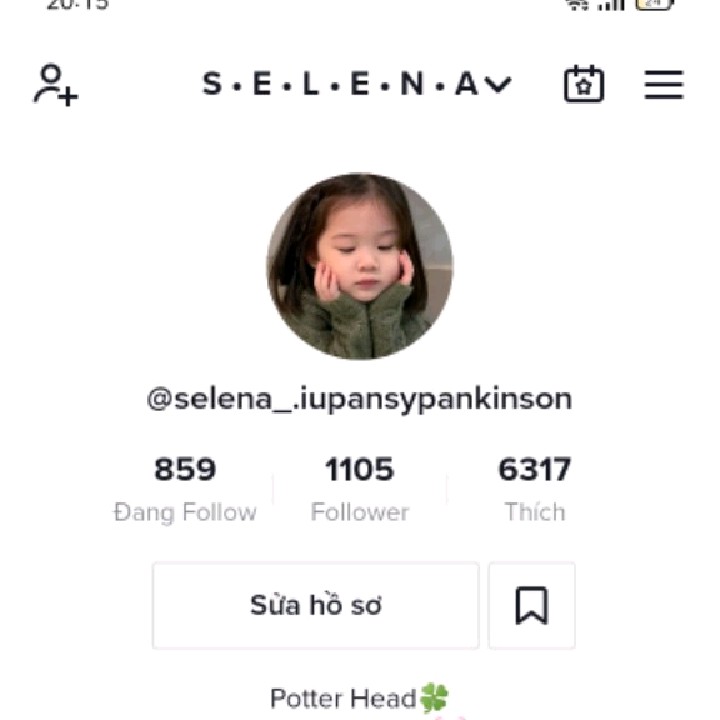Tap the Sửa hồ sơ button
Image resolution: width=720 pixels, height=720 pixels.
315,605
